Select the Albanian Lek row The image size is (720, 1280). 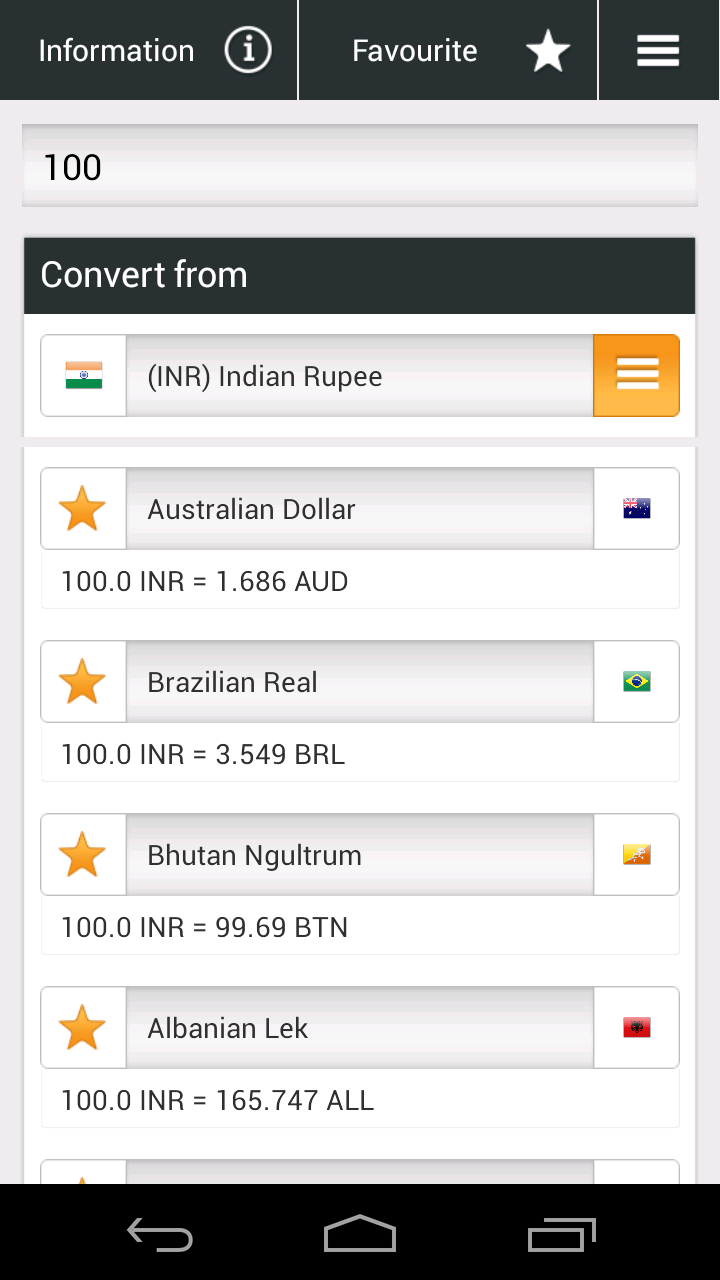(360, 1028)
